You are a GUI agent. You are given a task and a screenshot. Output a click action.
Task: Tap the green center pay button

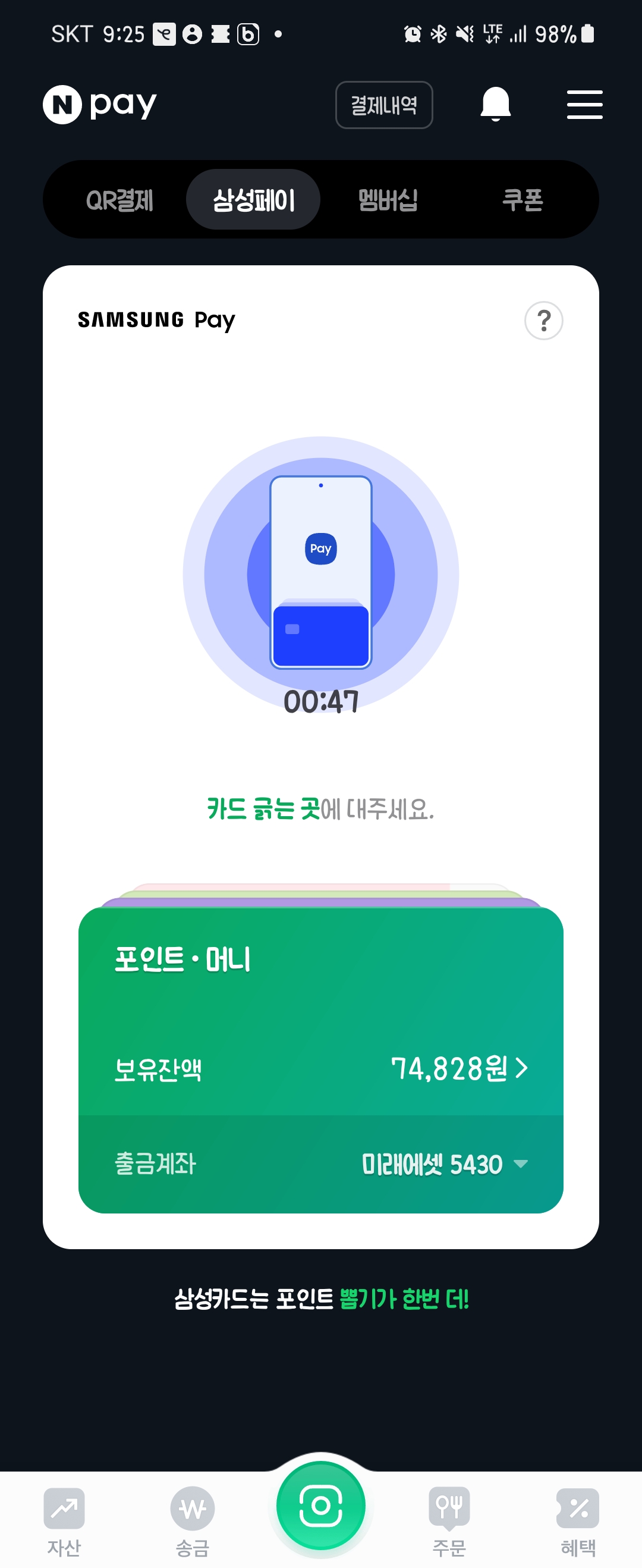coord(320,1506)
